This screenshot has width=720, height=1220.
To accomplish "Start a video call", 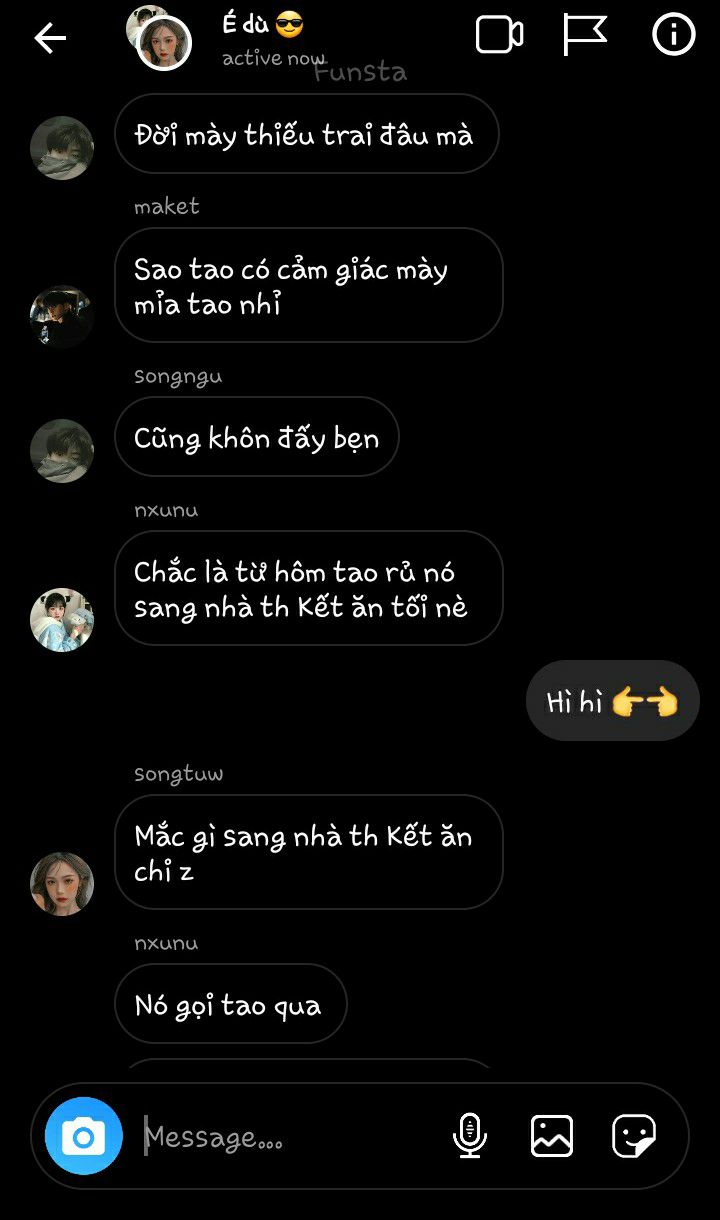I will 499,36.
